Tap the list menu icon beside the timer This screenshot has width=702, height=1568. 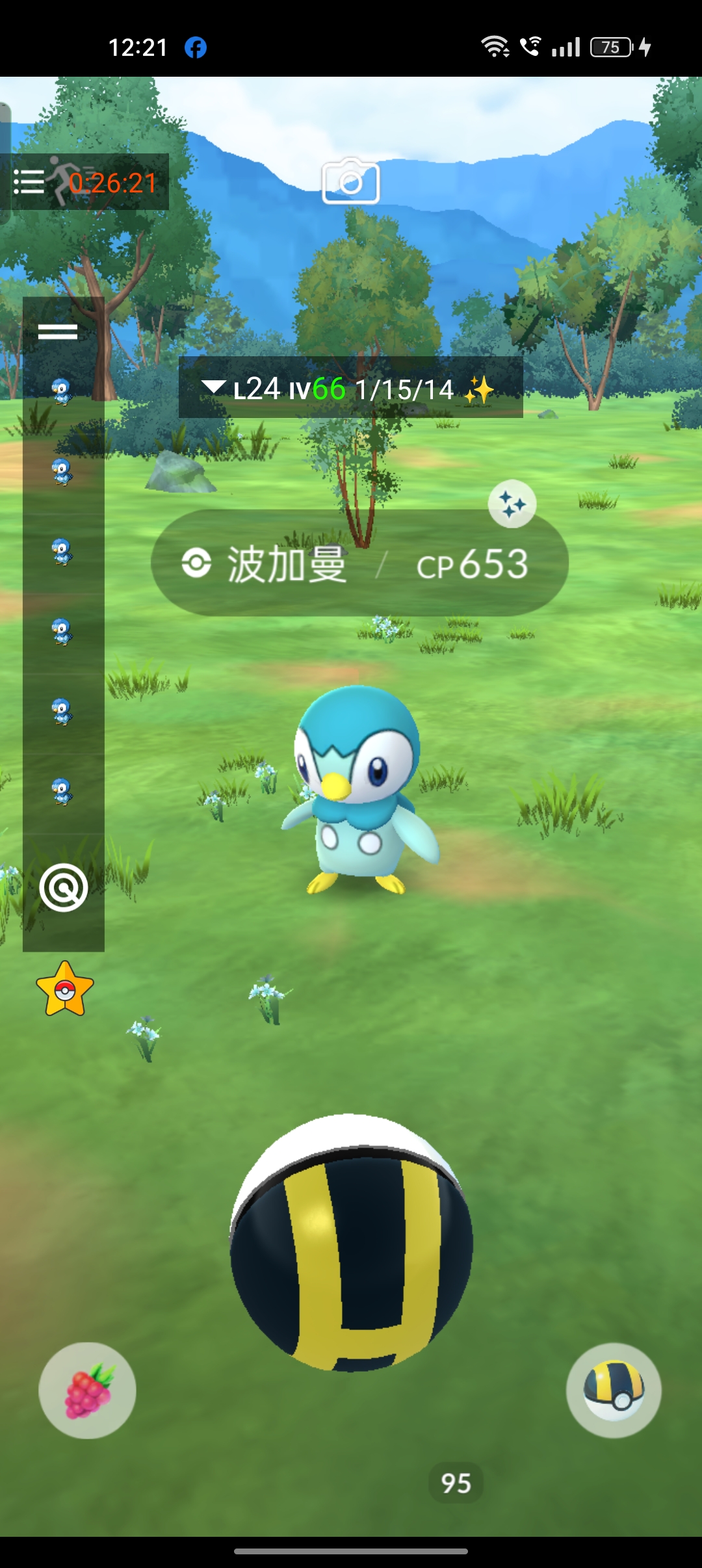click(29, 182)
